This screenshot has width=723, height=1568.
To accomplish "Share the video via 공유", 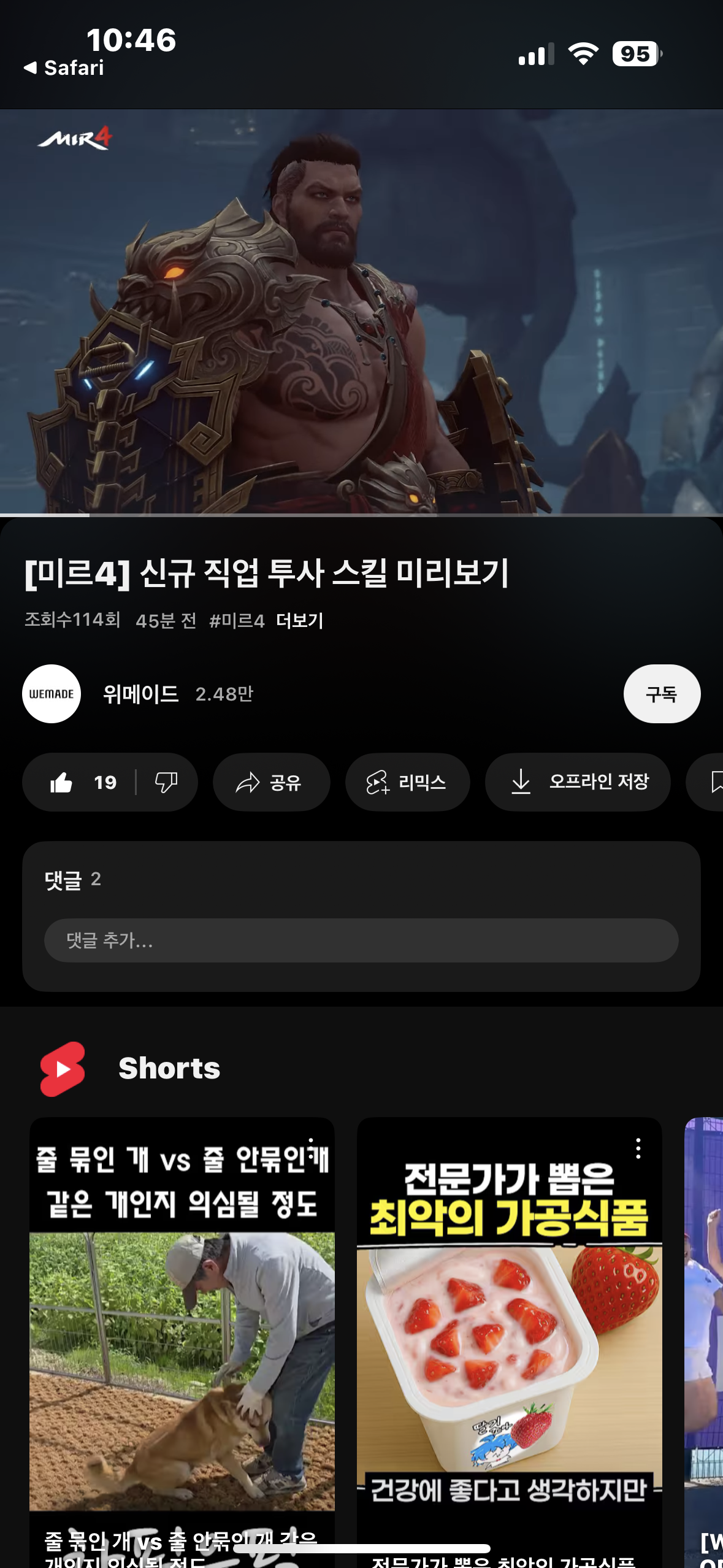I will coord(270,782).
